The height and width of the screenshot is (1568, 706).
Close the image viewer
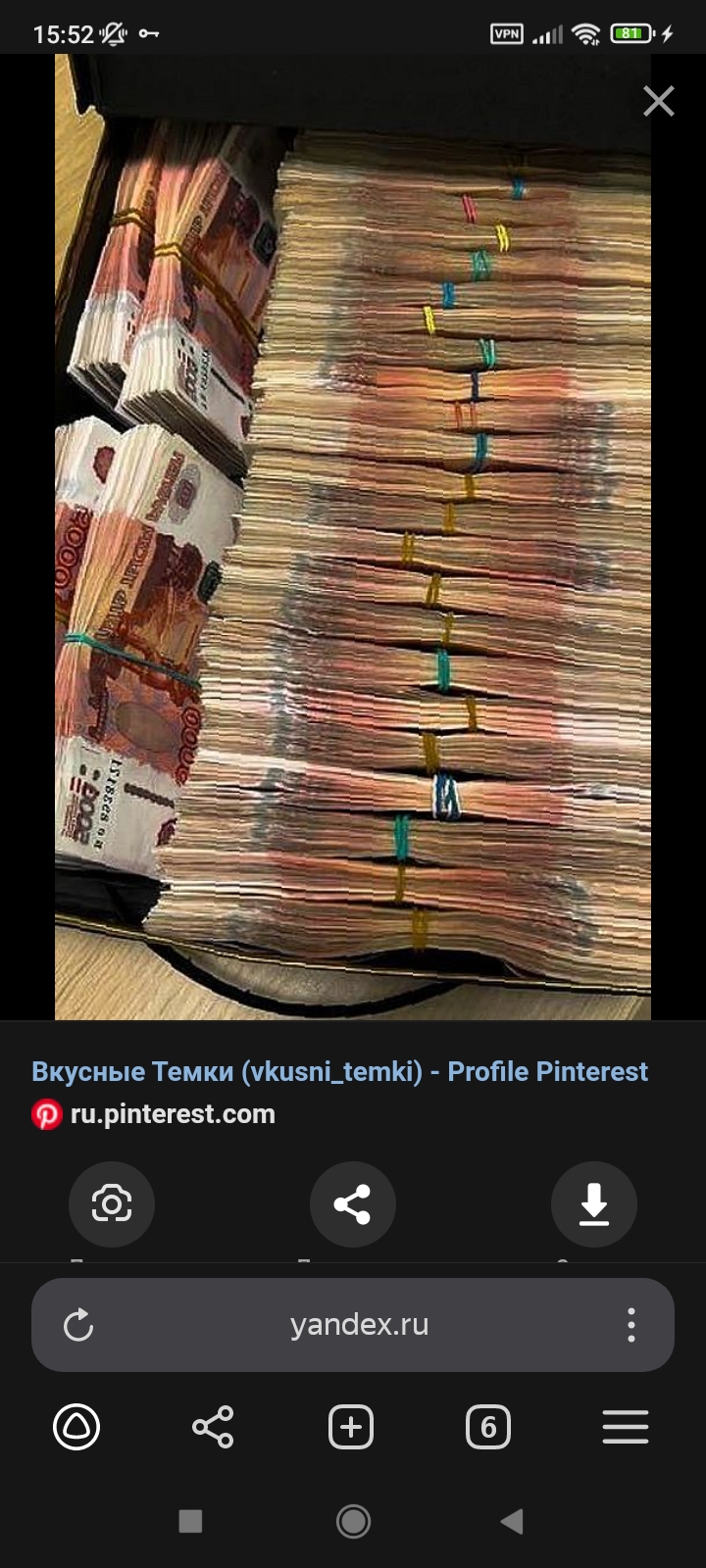(x=658, y=101)
